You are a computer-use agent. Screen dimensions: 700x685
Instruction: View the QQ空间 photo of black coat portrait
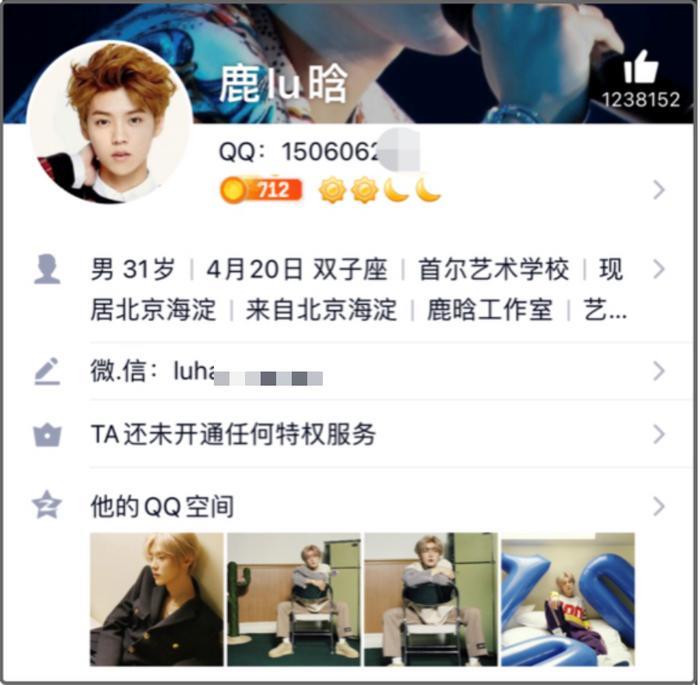[156, 599]
